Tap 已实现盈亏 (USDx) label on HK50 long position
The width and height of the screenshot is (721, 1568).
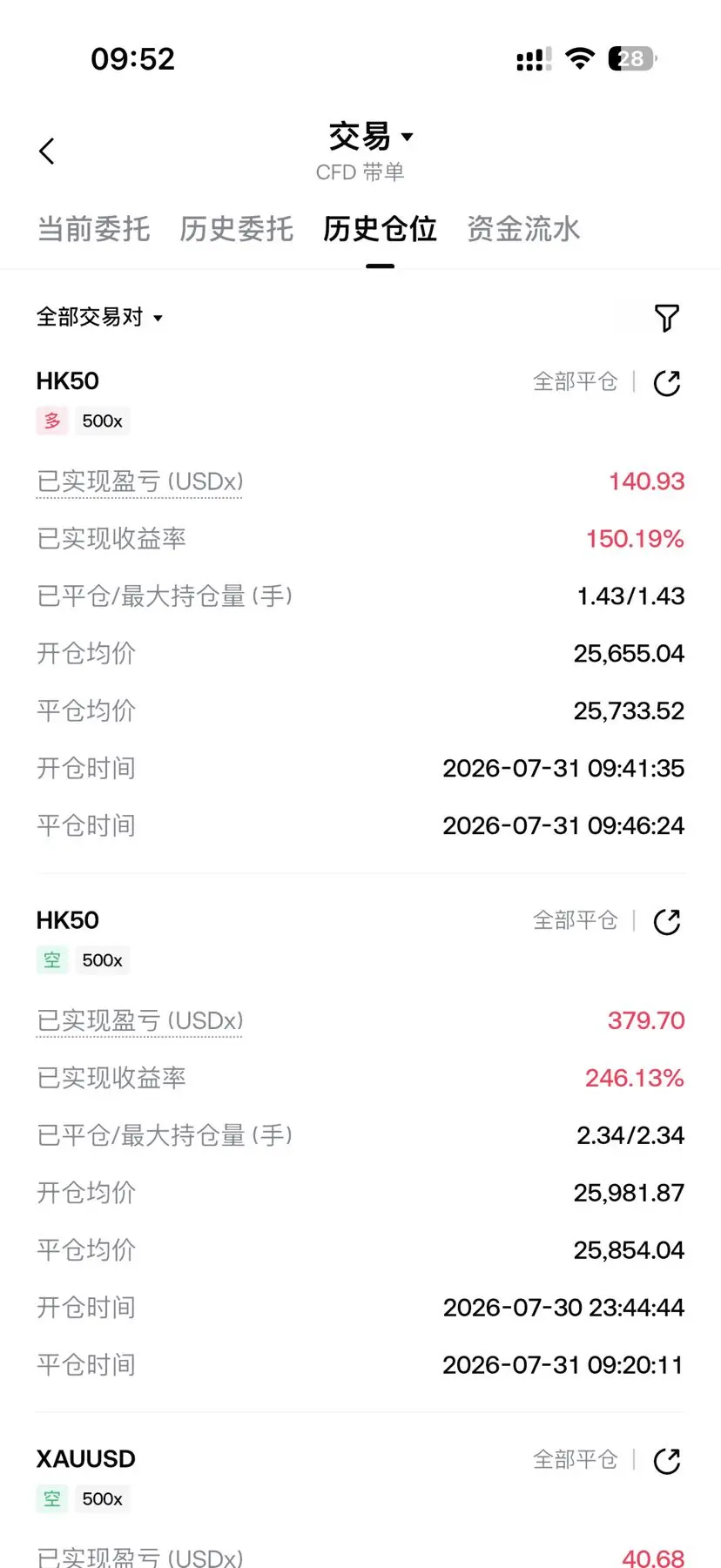point(140,481)
